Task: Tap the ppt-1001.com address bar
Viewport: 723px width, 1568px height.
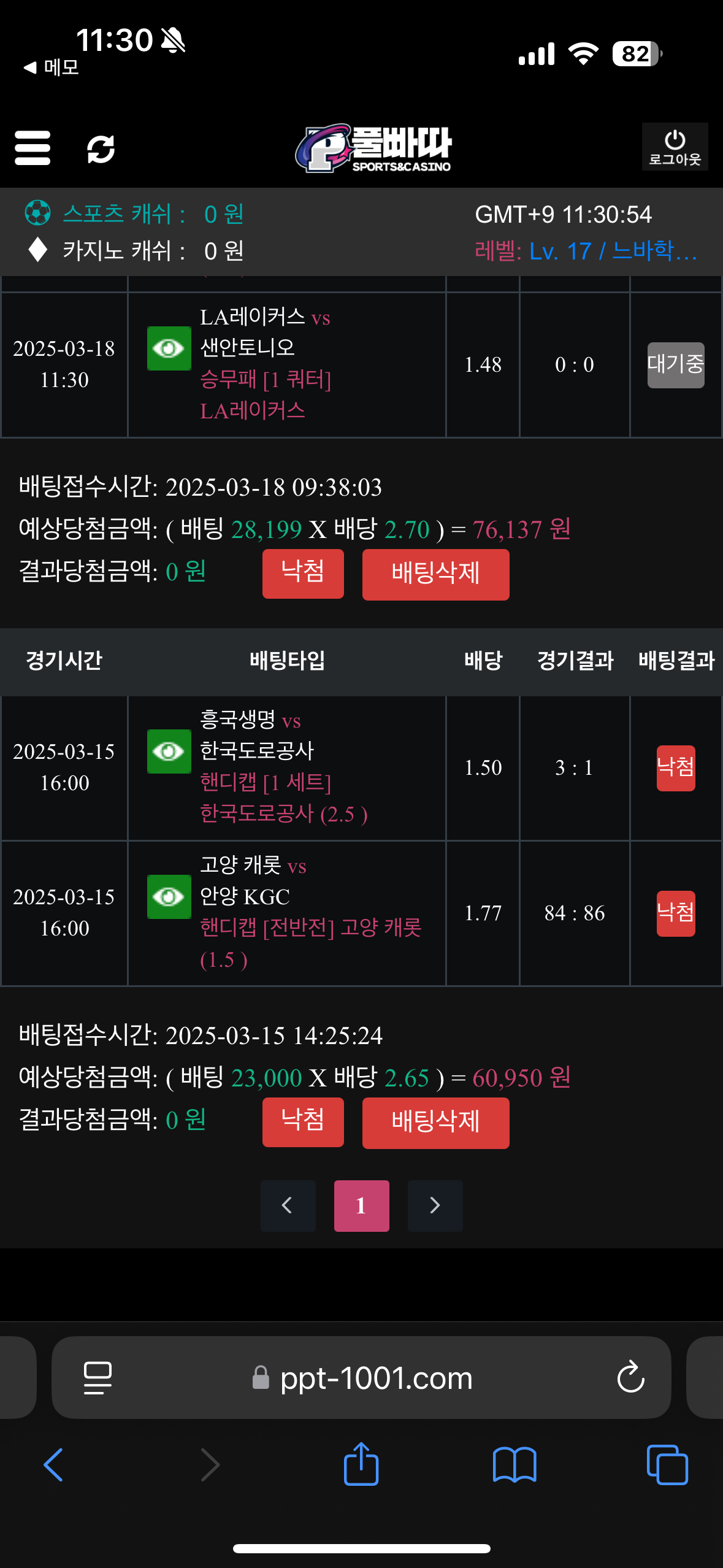Action: tap(375, 1378)
